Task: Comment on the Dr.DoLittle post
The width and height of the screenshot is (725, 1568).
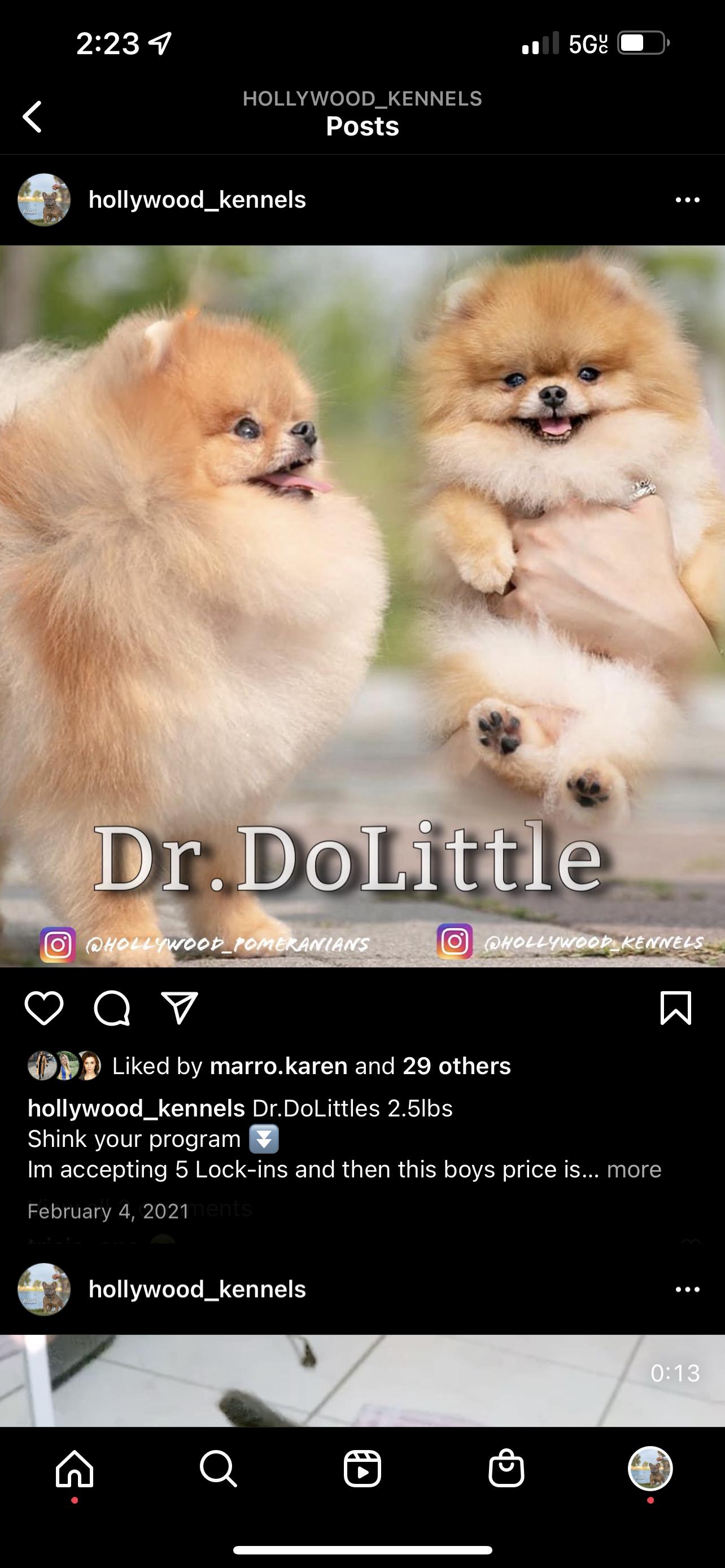Action: (111, 1009)
